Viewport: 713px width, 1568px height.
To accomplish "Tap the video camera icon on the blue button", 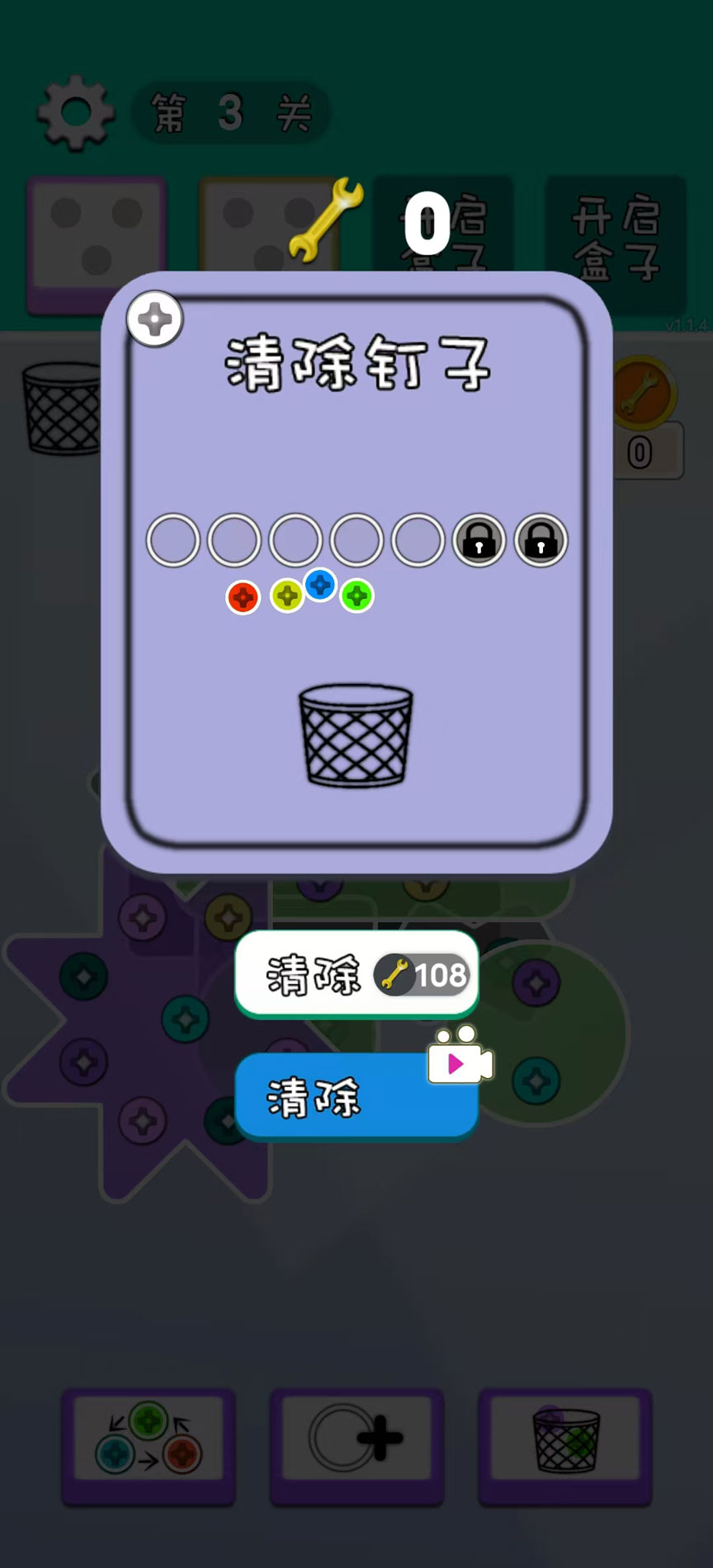I will [460, 1062].
